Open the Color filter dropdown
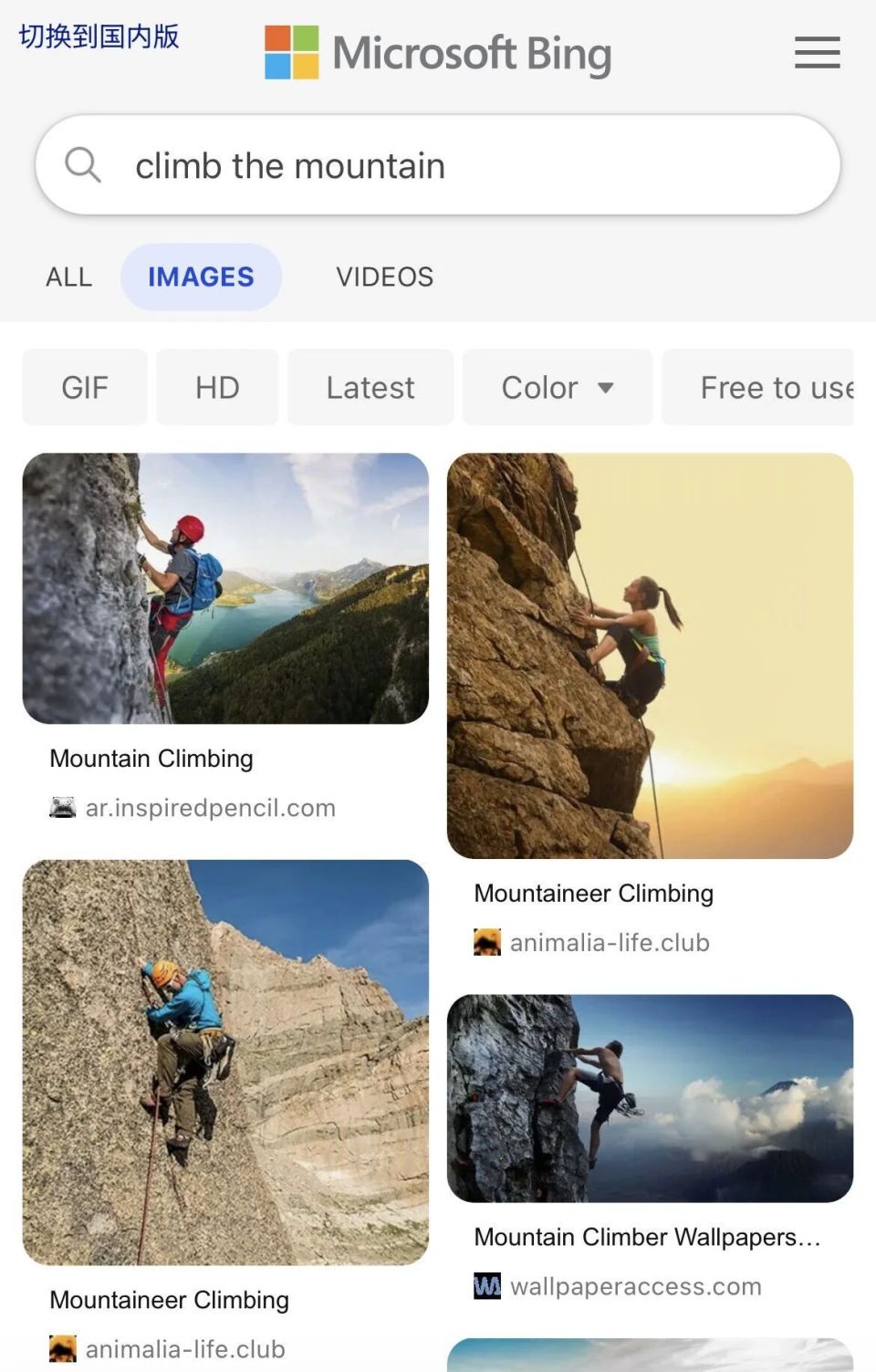Screen dimensions: 876x1372 pos(557,387)
